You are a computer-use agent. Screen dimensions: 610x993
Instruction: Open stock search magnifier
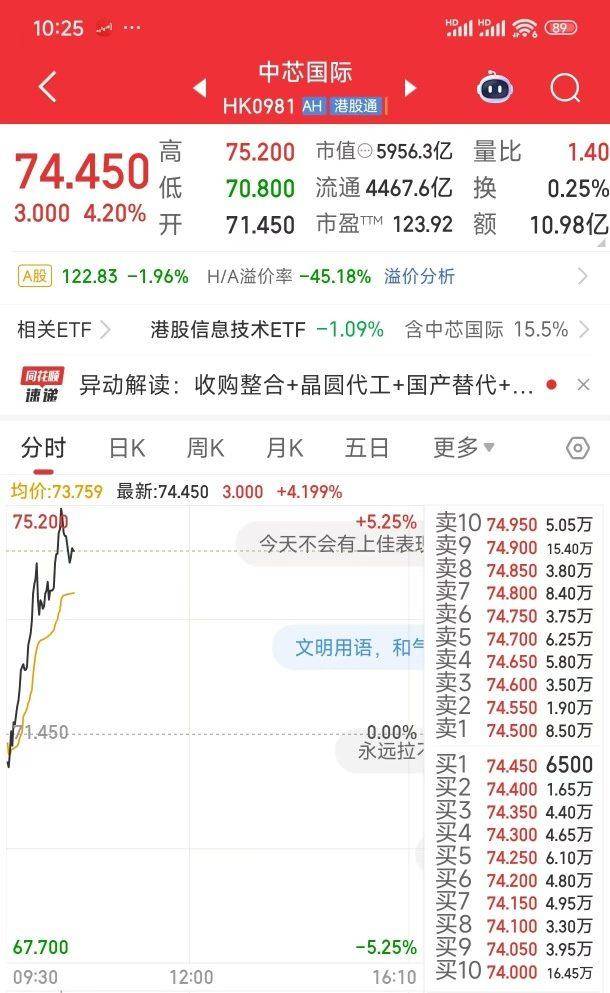click(565, 88)
